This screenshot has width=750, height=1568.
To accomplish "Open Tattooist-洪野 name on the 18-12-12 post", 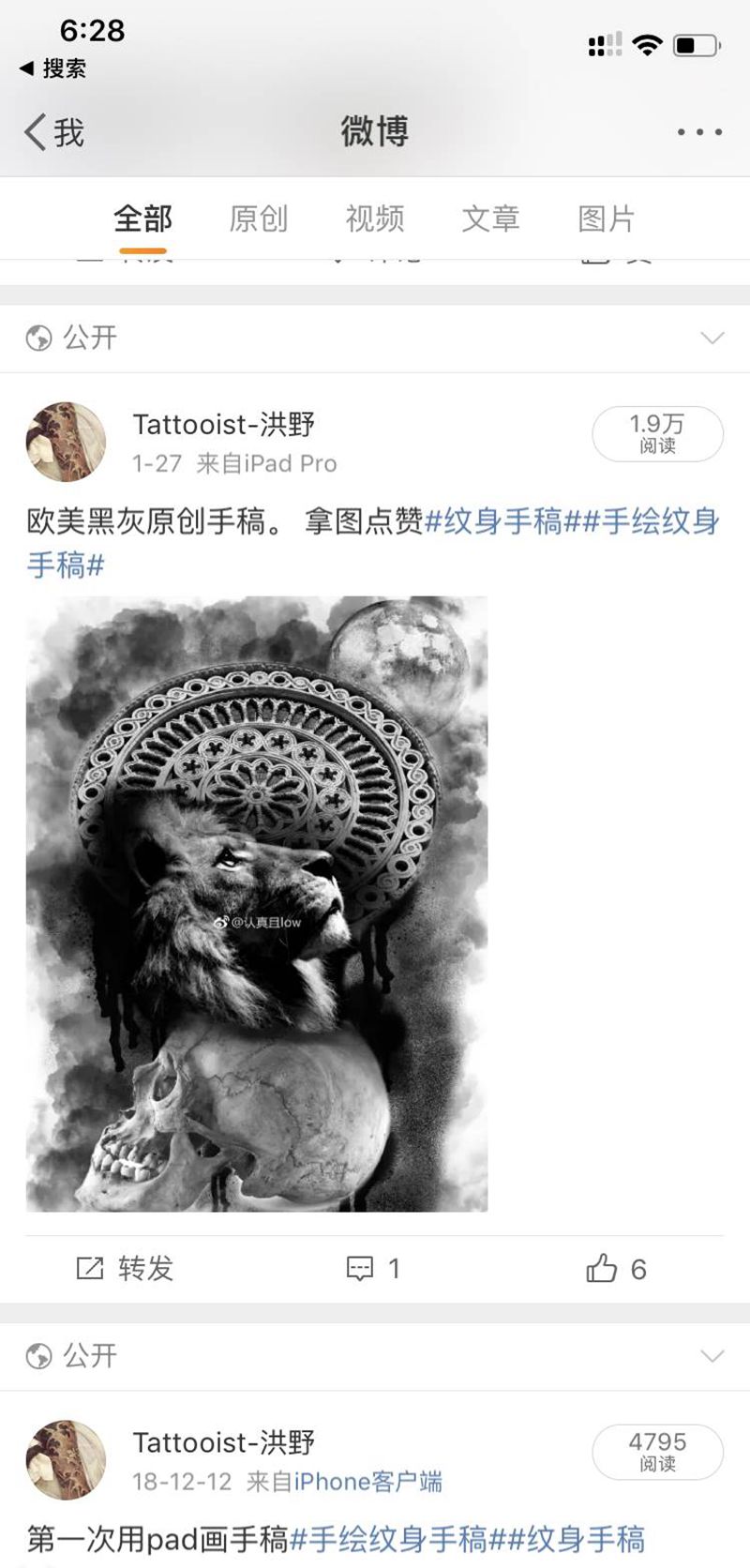I will point(223,1442).
